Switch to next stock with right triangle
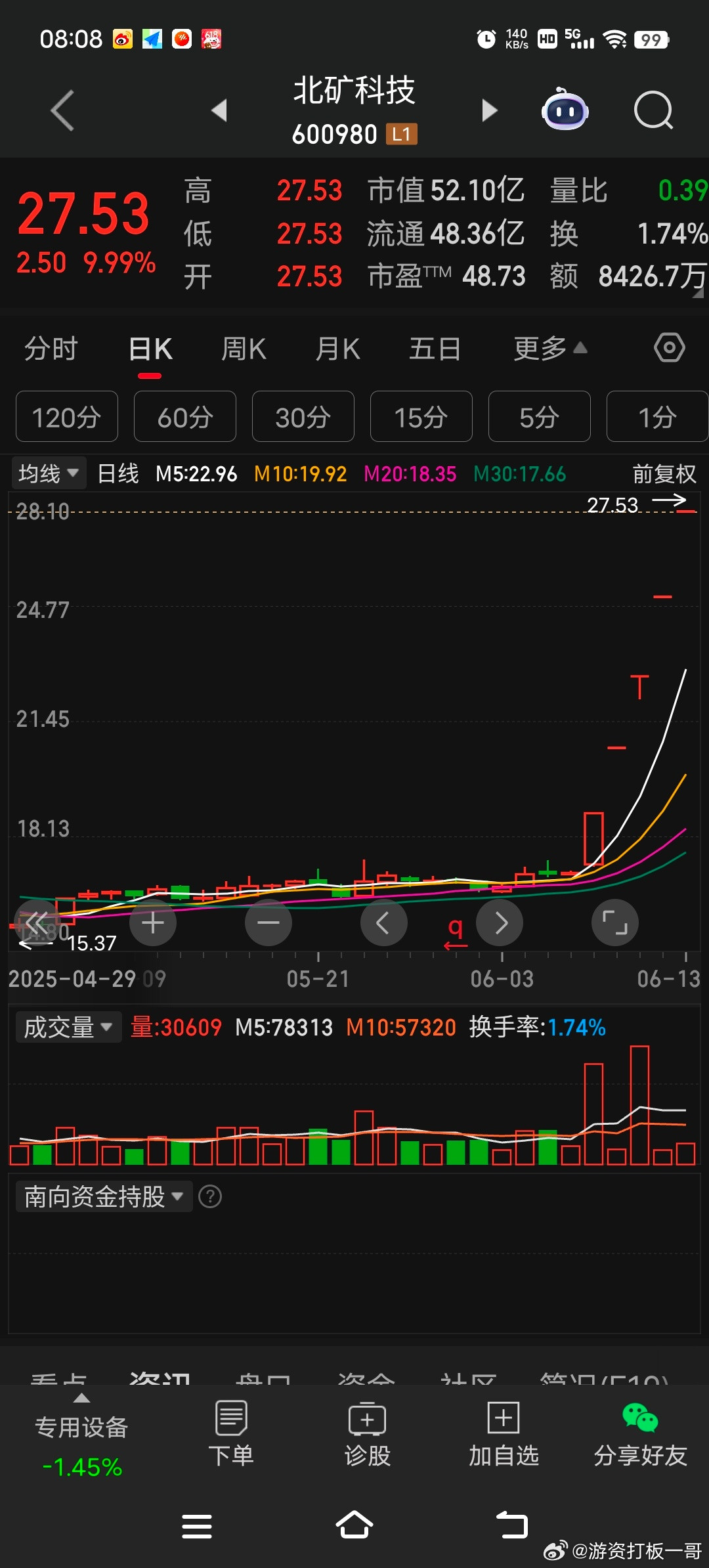Image resolution: width=709 pixels, height=1568 pixels. point(489,110)
